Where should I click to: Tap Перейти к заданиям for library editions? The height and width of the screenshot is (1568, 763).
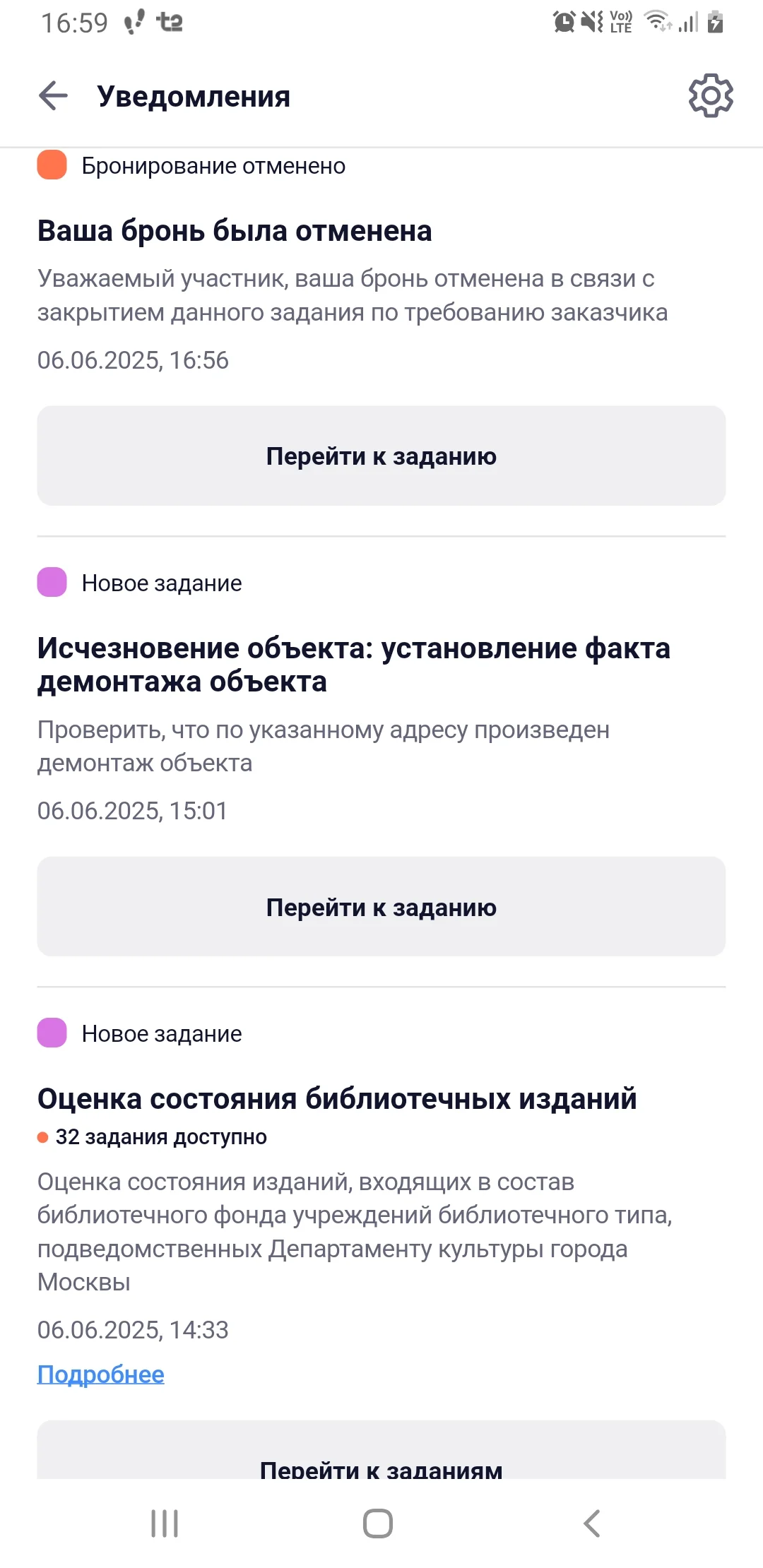[x=381, y=1450]
